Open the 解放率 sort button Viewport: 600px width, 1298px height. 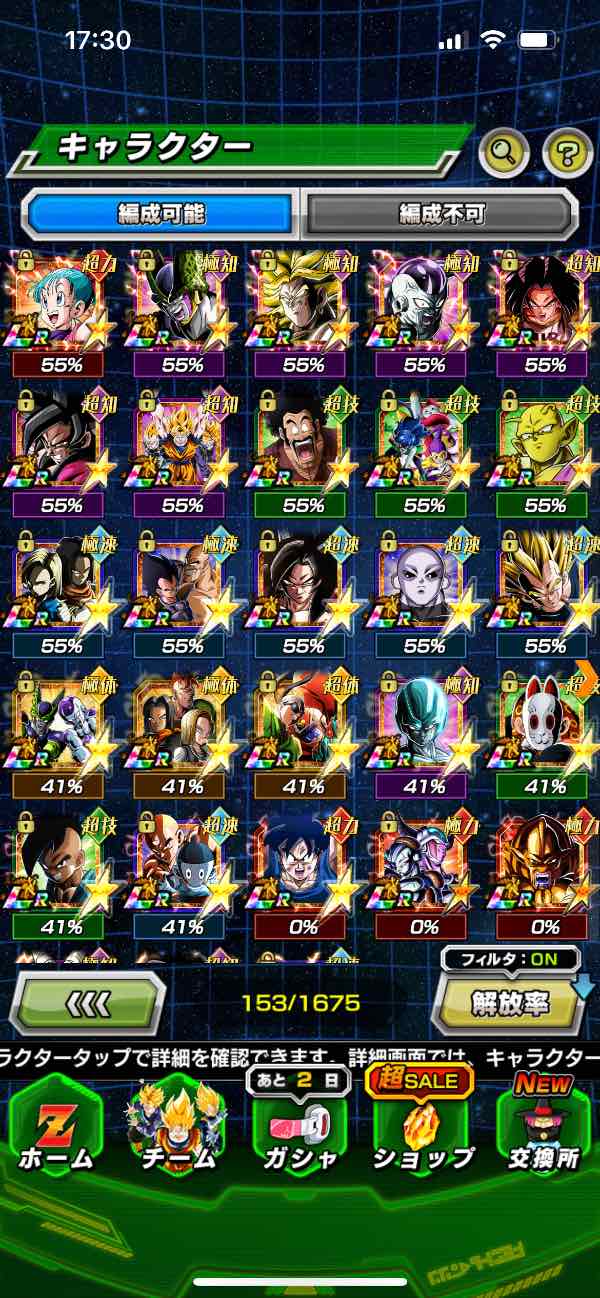[x=508, y=1003]
